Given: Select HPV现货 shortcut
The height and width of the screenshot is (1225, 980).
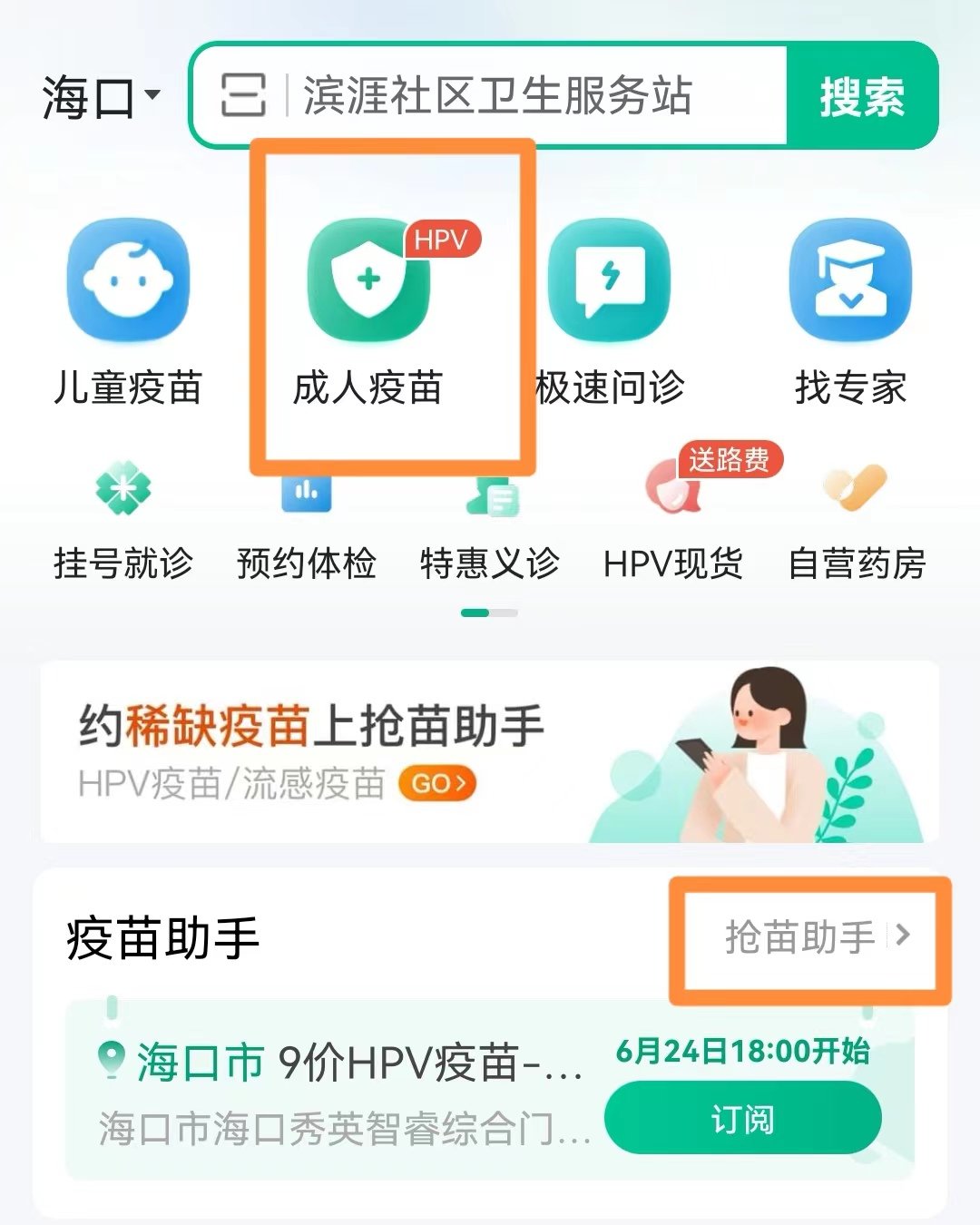Looking at the screenshot, I should [673, 526].
